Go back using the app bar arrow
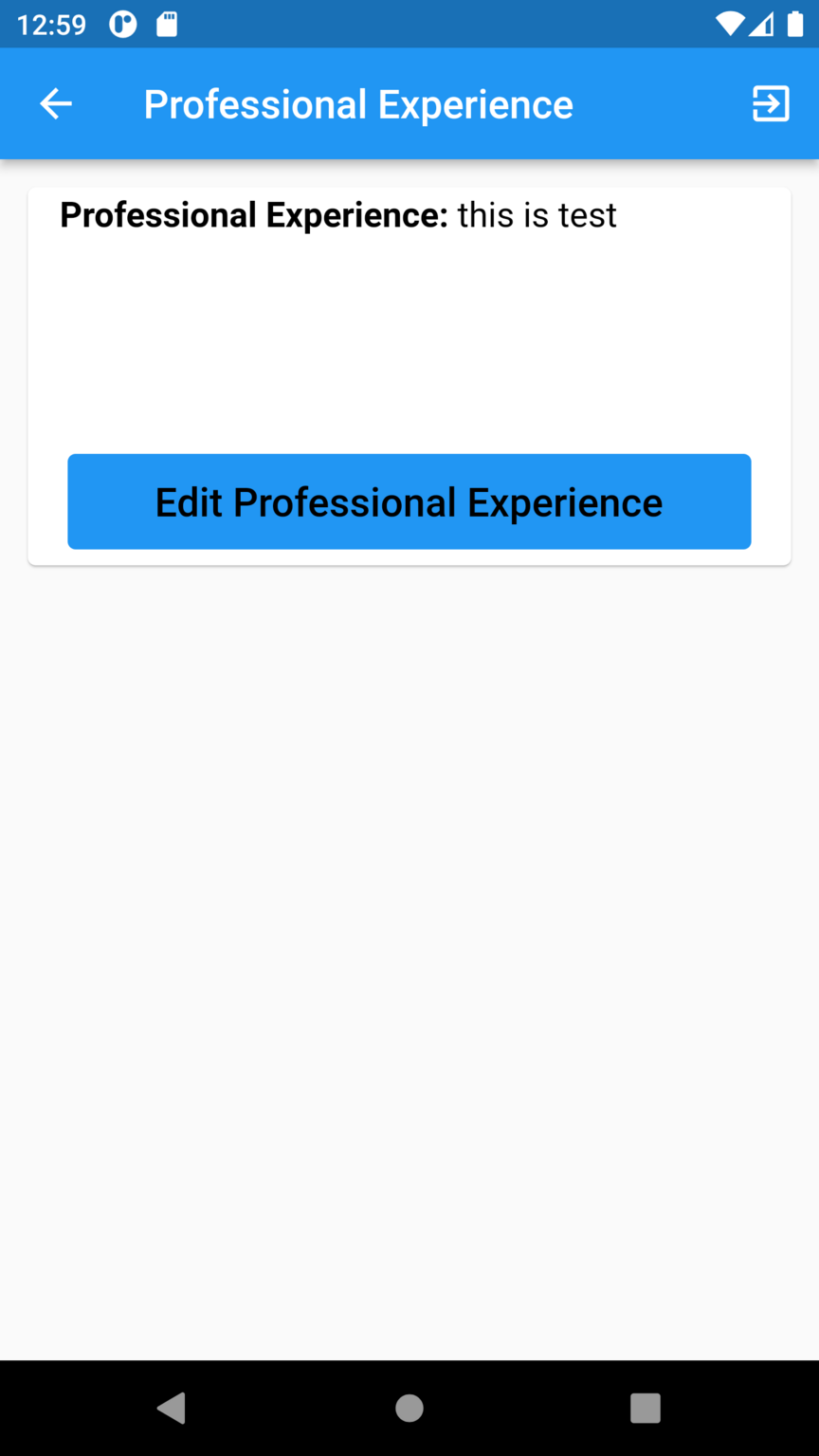The width and height of the screenshot is (819, 1456). [x=56, y=103]
